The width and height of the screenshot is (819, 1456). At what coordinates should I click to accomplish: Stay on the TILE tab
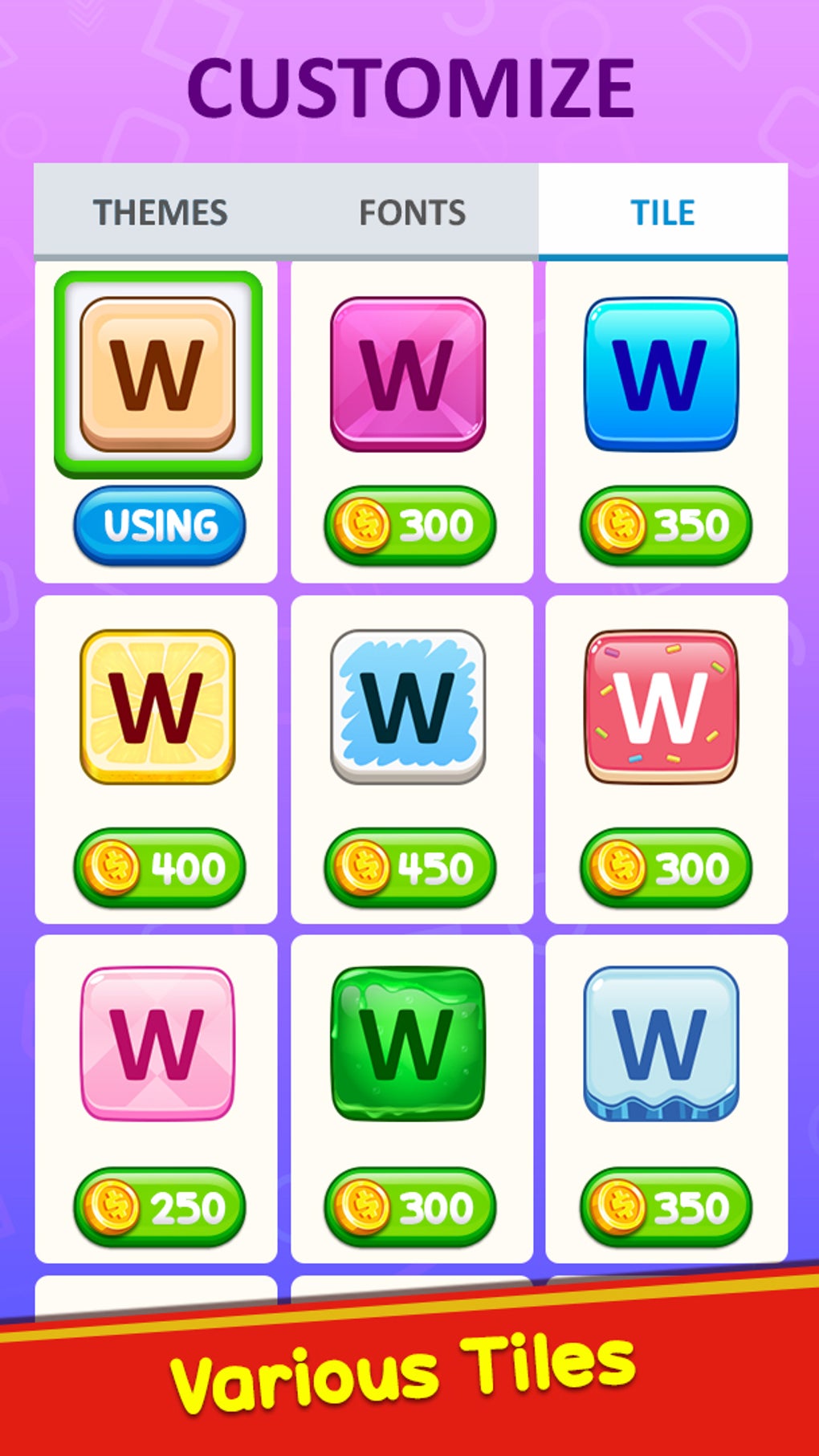click(x=661, y=212)
